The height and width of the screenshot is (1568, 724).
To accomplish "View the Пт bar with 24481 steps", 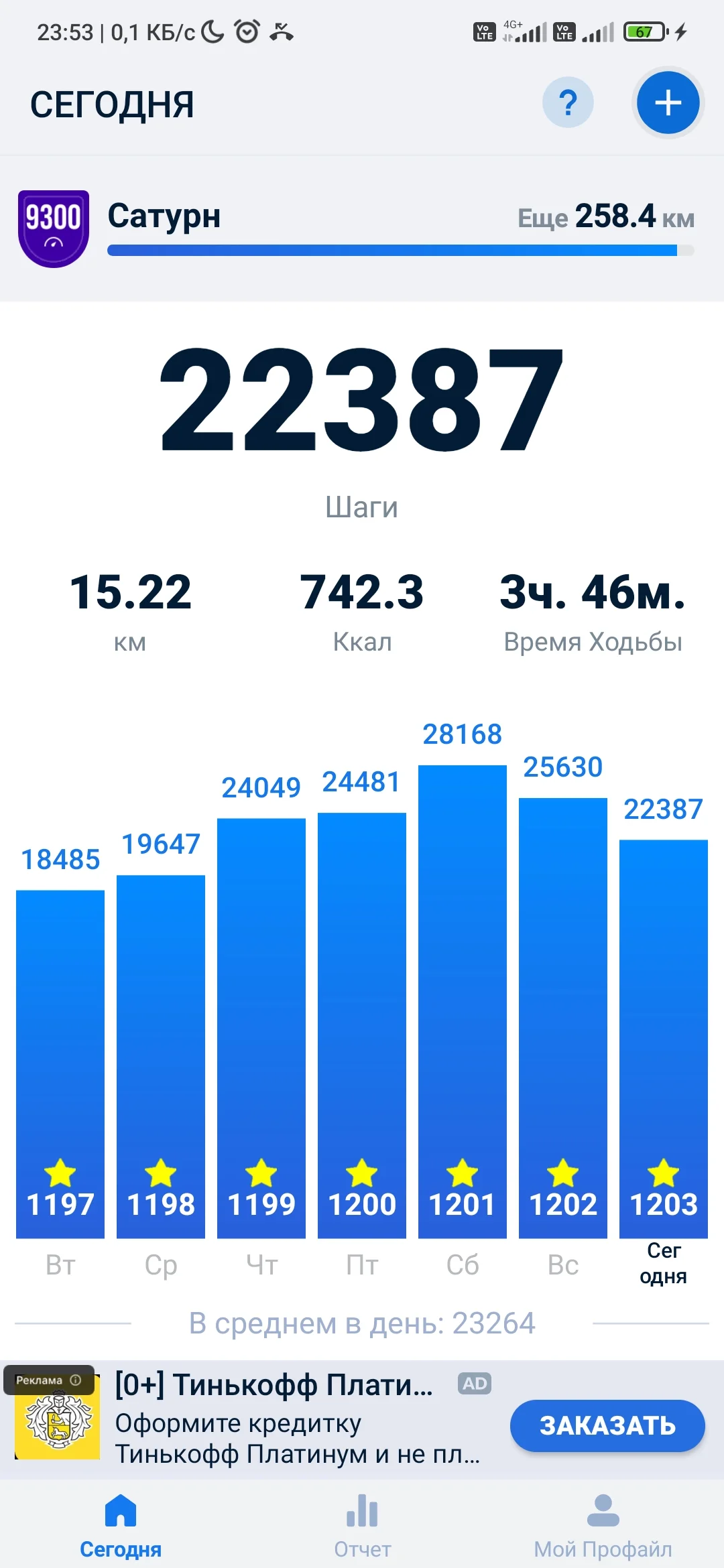I will point(362,1025).
